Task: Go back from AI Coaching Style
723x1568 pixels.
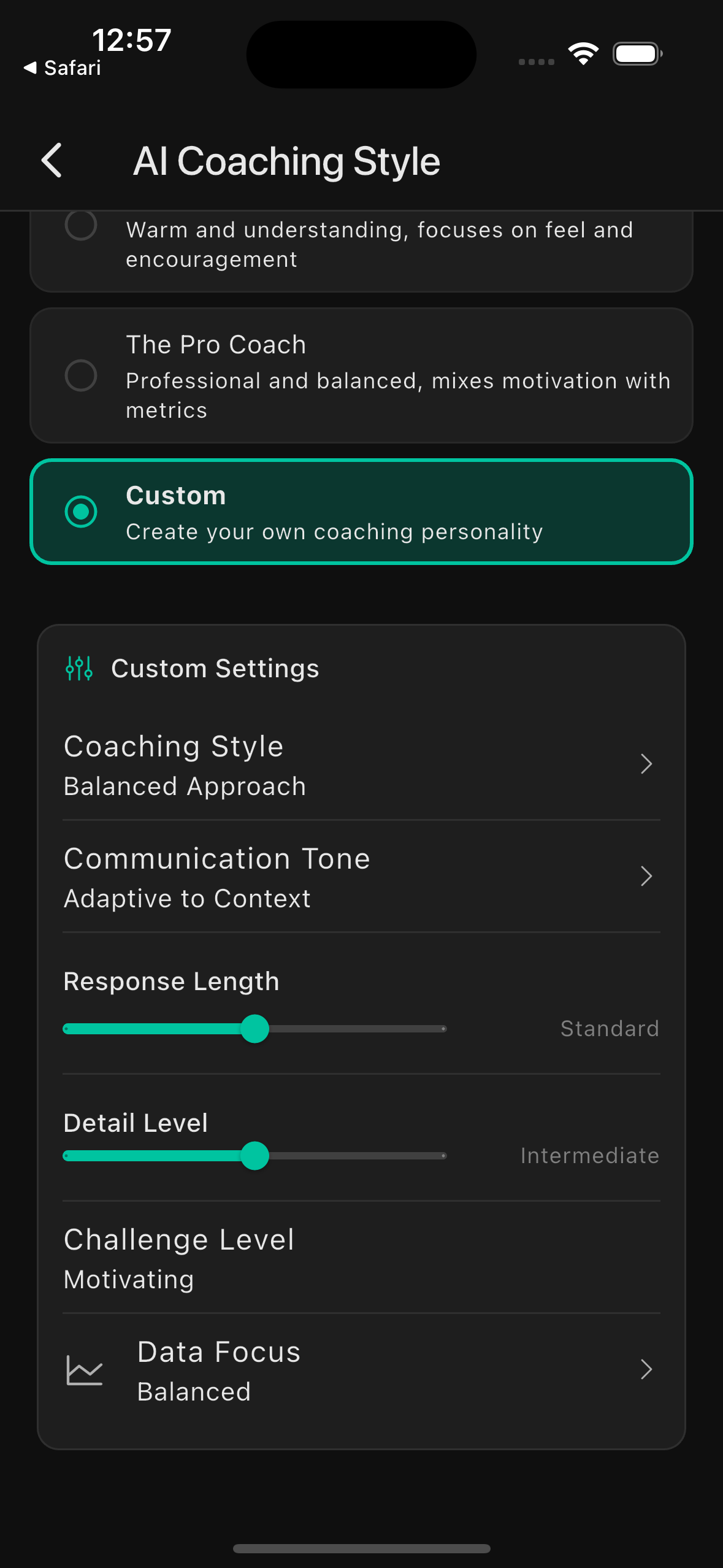Action: [x=52, y=161]
